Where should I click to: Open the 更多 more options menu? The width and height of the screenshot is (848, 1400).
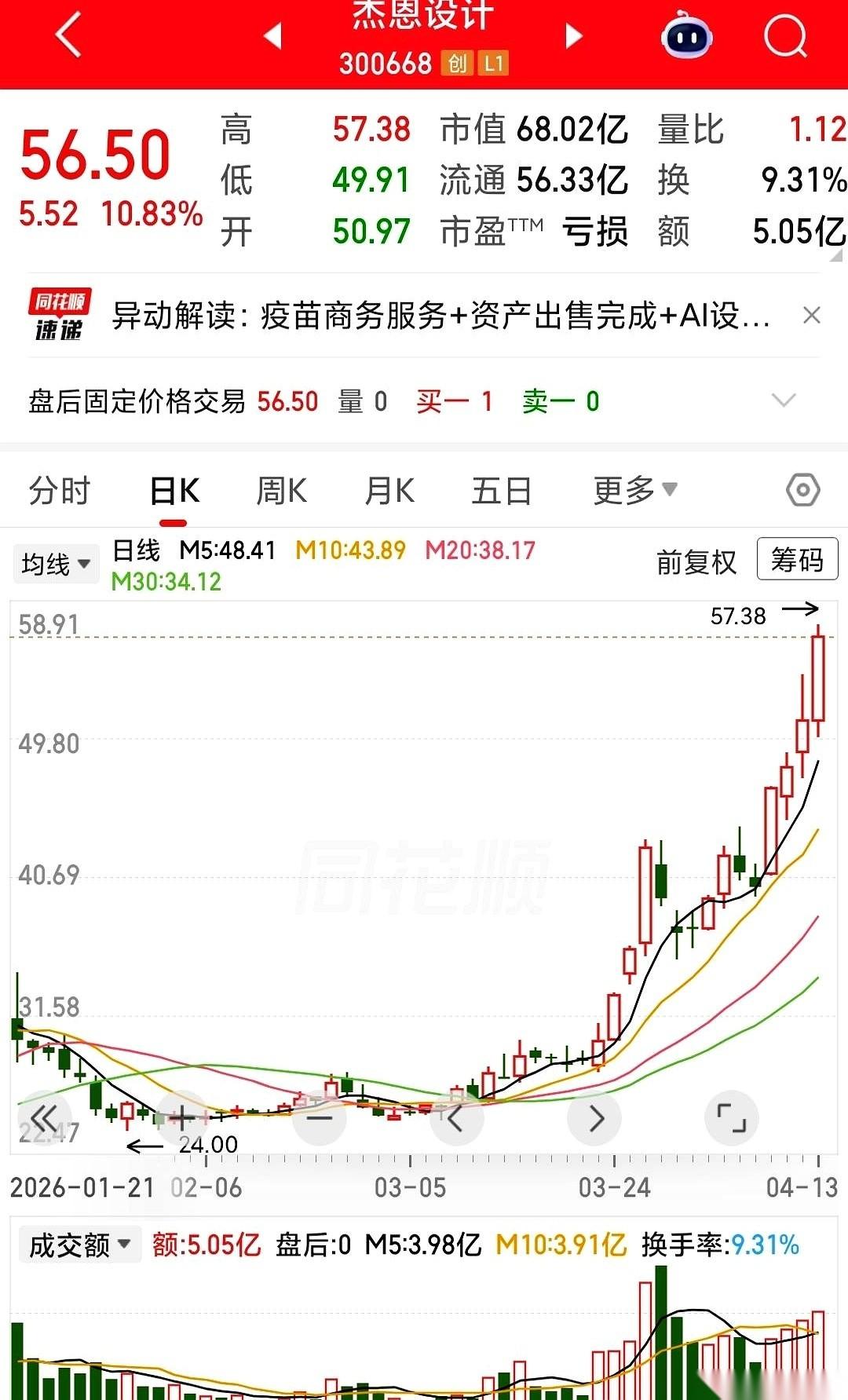tap(633, 488)
